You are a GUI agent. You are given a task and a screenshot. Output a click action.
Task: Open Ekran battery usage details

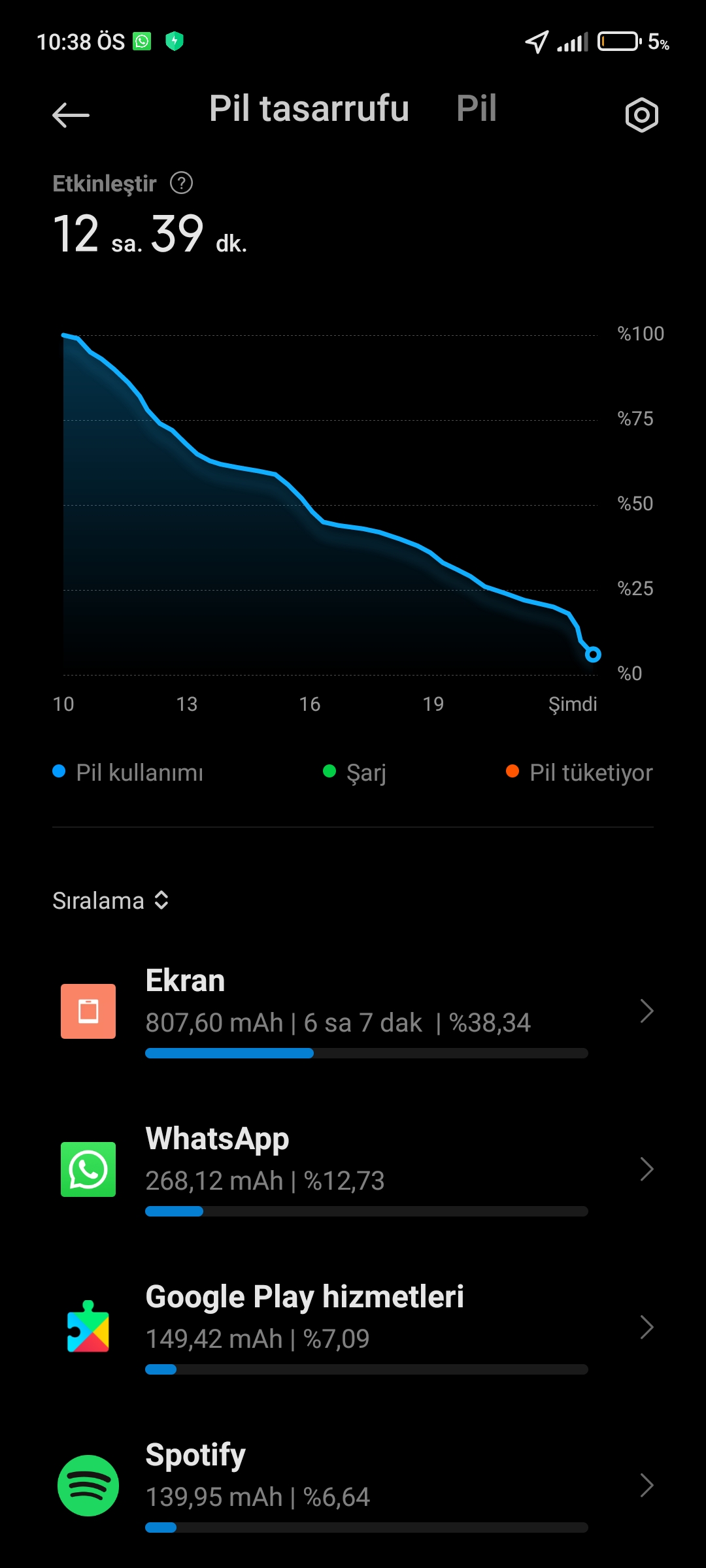(353, 1011)
